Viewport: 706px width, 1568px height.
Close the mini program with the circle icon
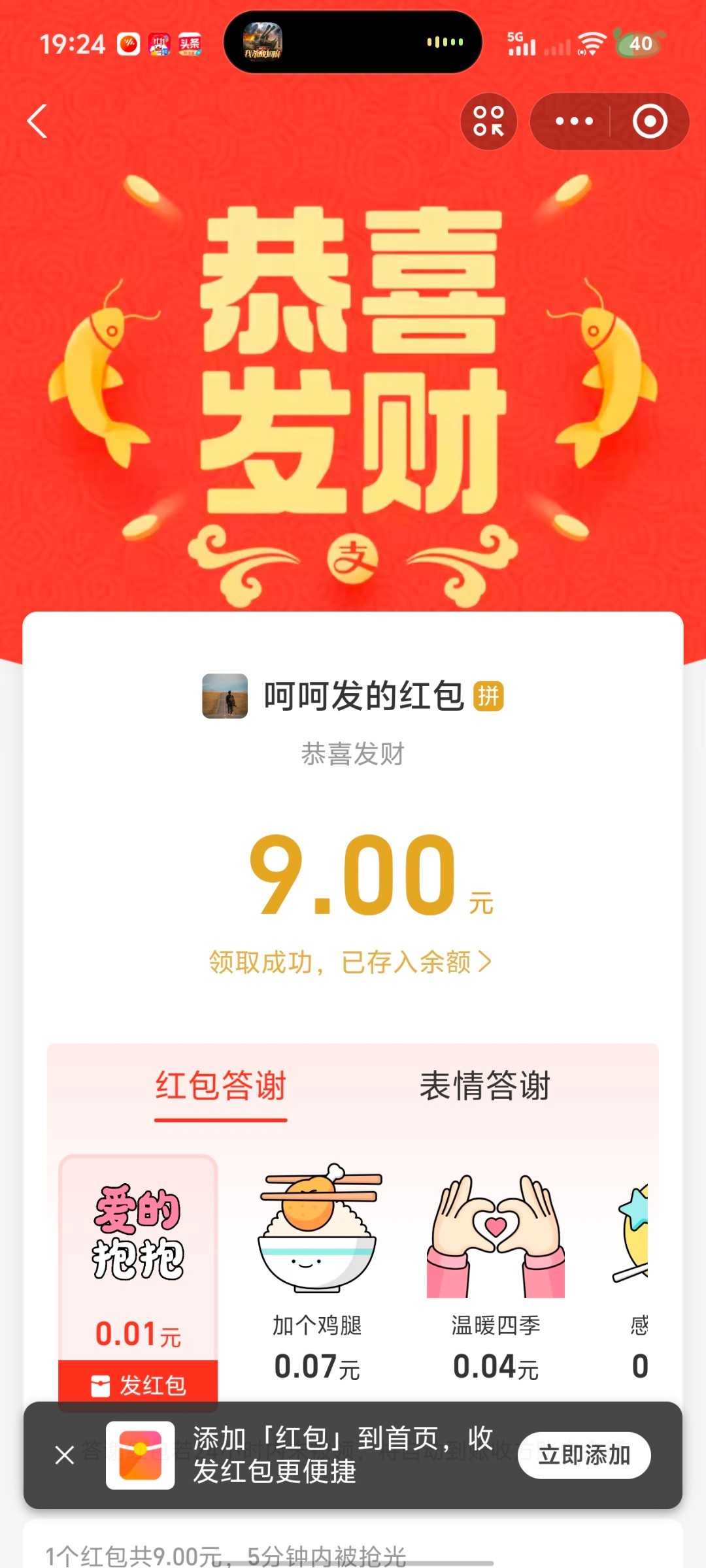(649, 122)
